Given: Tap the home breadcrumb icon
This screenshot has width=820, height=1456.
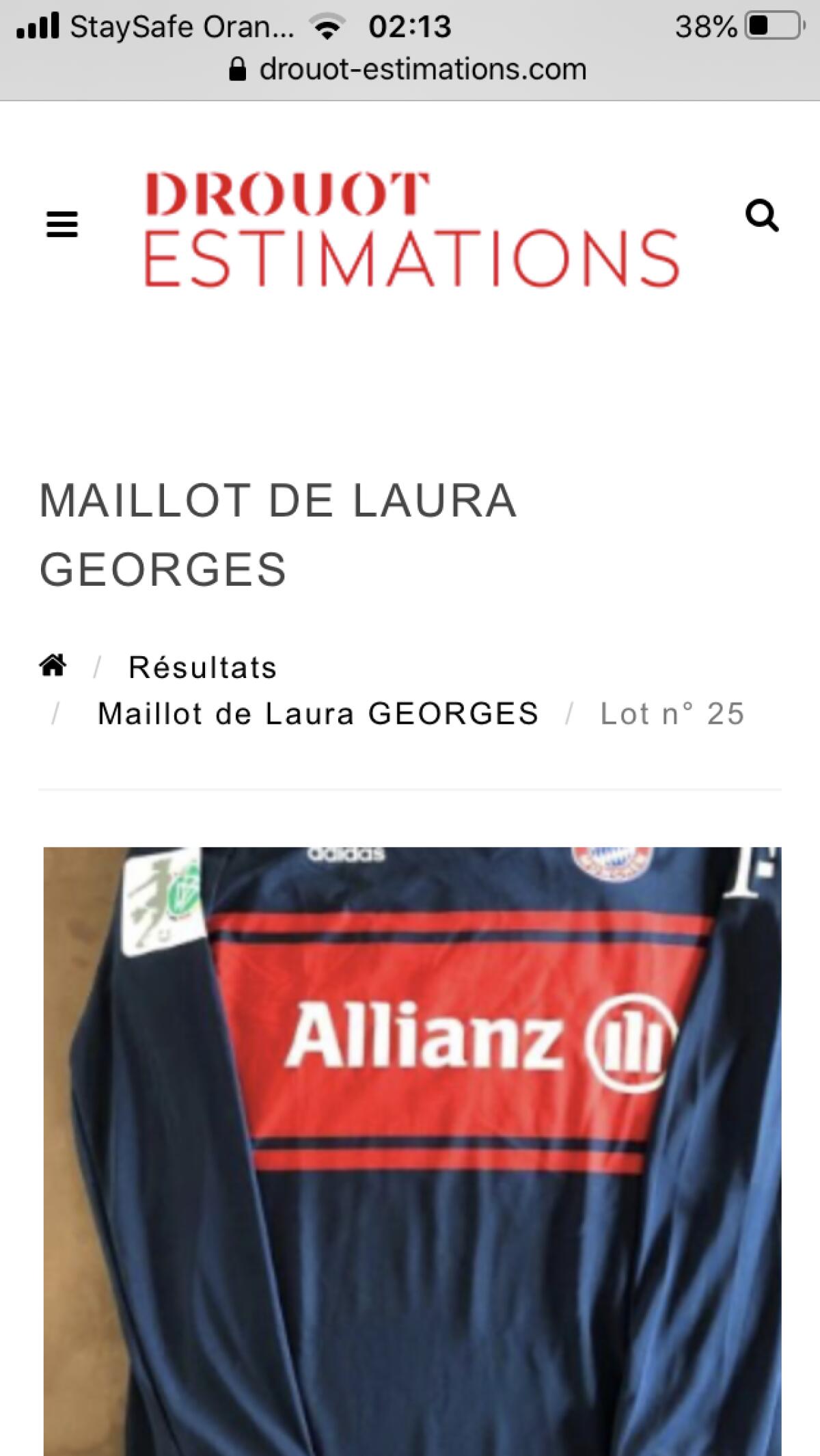Looking at the screenshot, I should (x=53, y=665).
